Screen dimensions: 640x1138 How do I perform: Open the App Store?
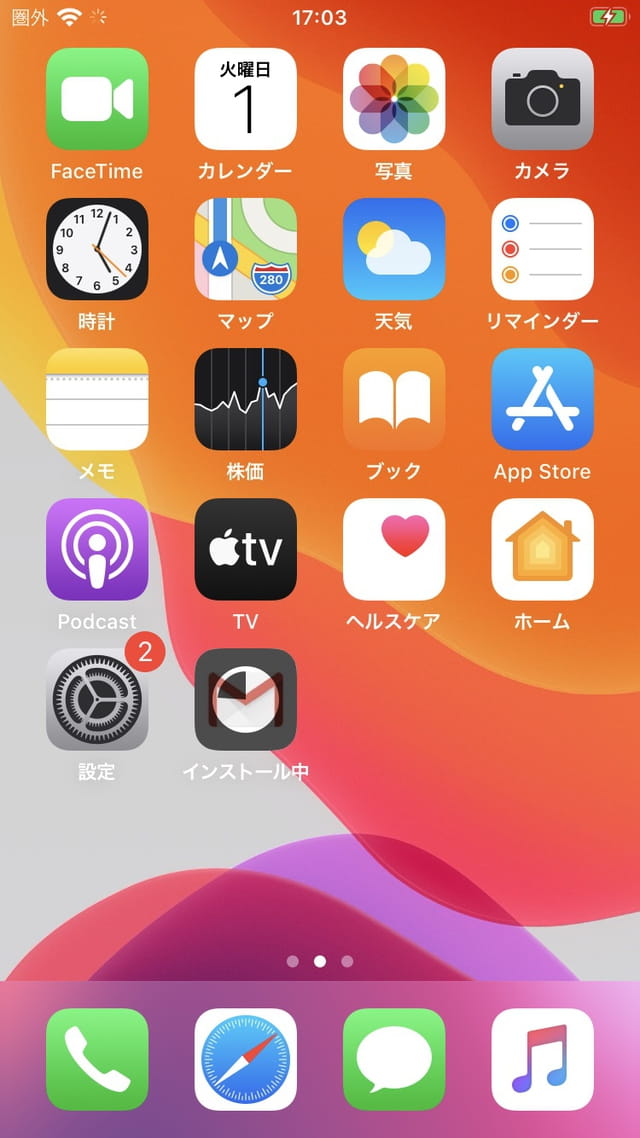(x=542, y=399)
